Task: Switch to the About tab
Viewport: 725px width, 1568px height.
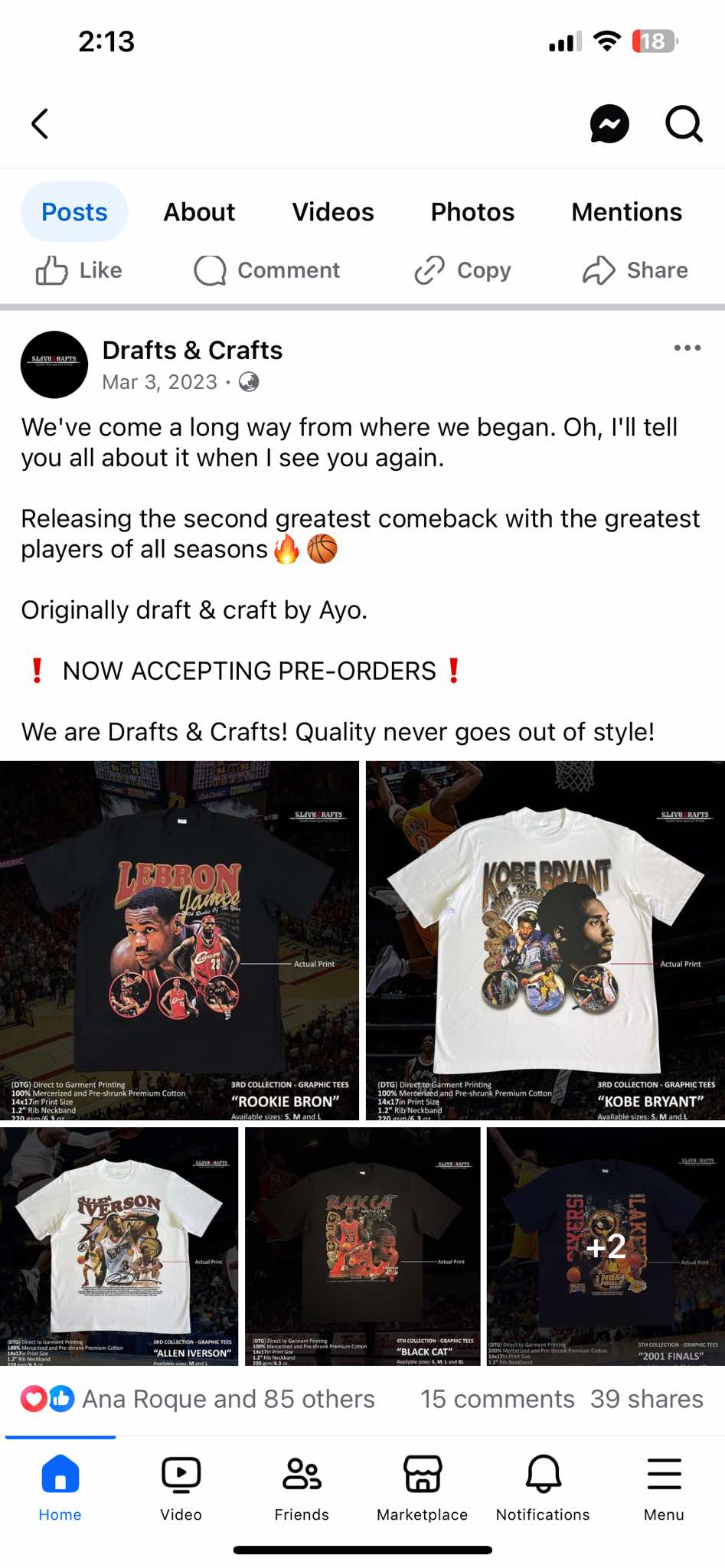Action: [x=199, y=212]
